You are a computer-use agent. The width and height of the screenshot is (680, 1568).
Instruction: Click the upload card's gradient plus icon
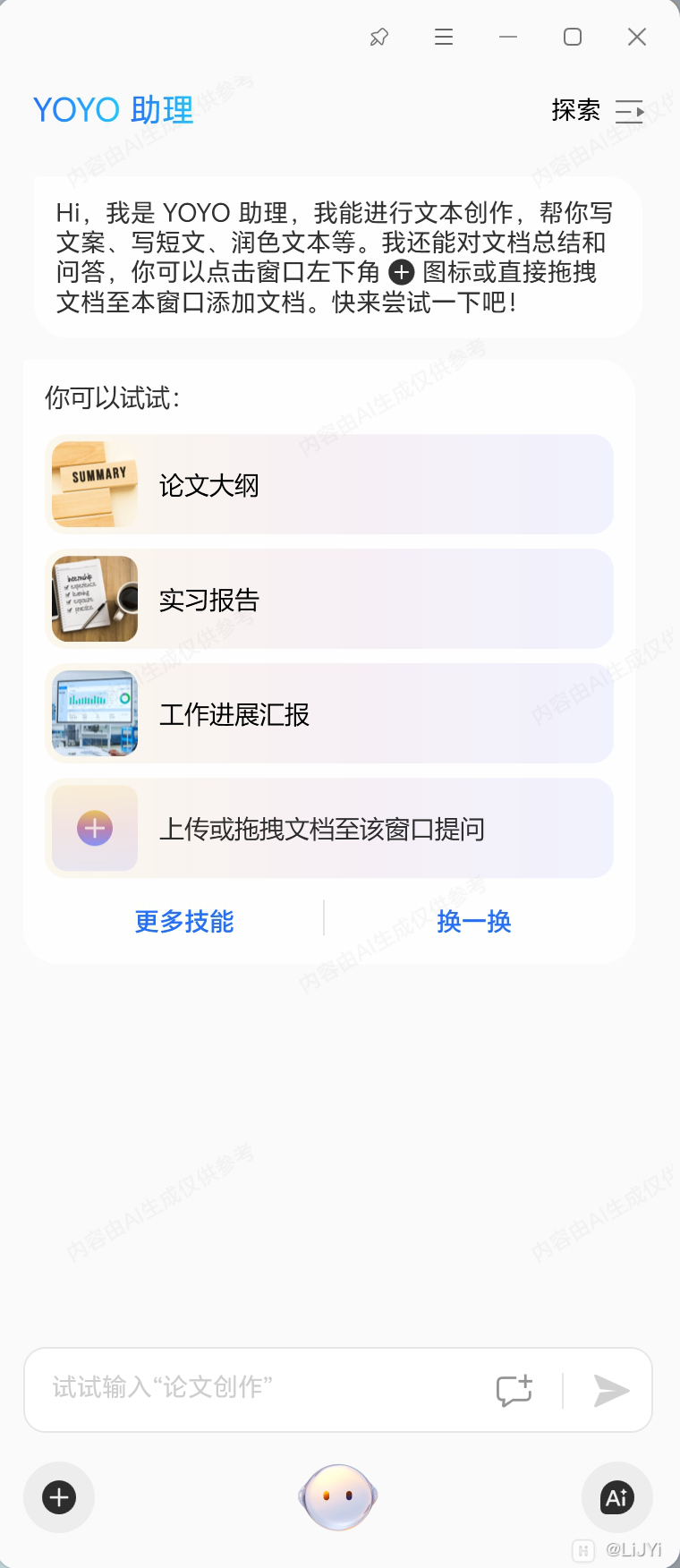point(93,828)
